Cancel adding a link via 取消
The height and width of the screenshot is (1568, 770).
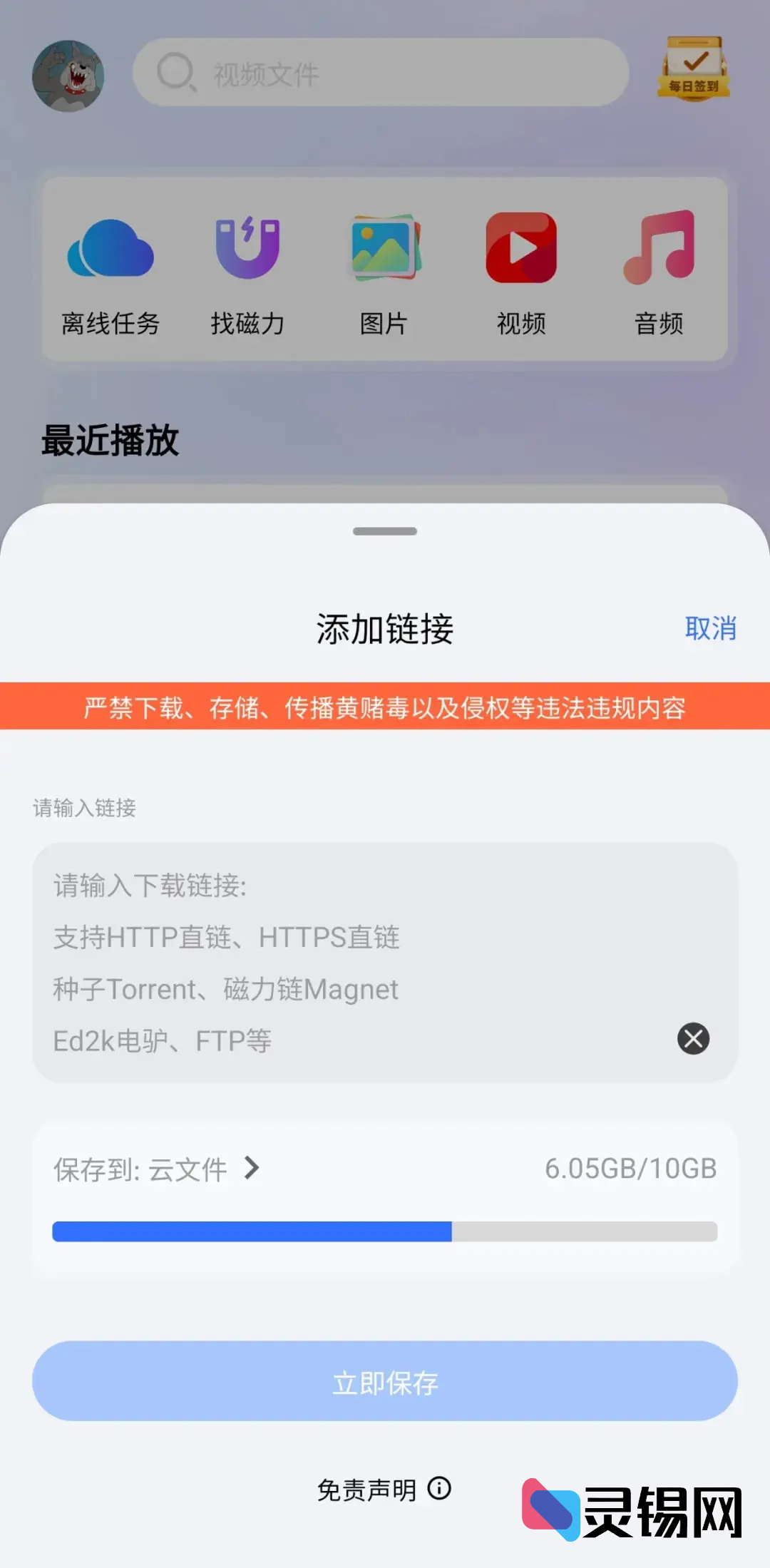tap(710, 628)
